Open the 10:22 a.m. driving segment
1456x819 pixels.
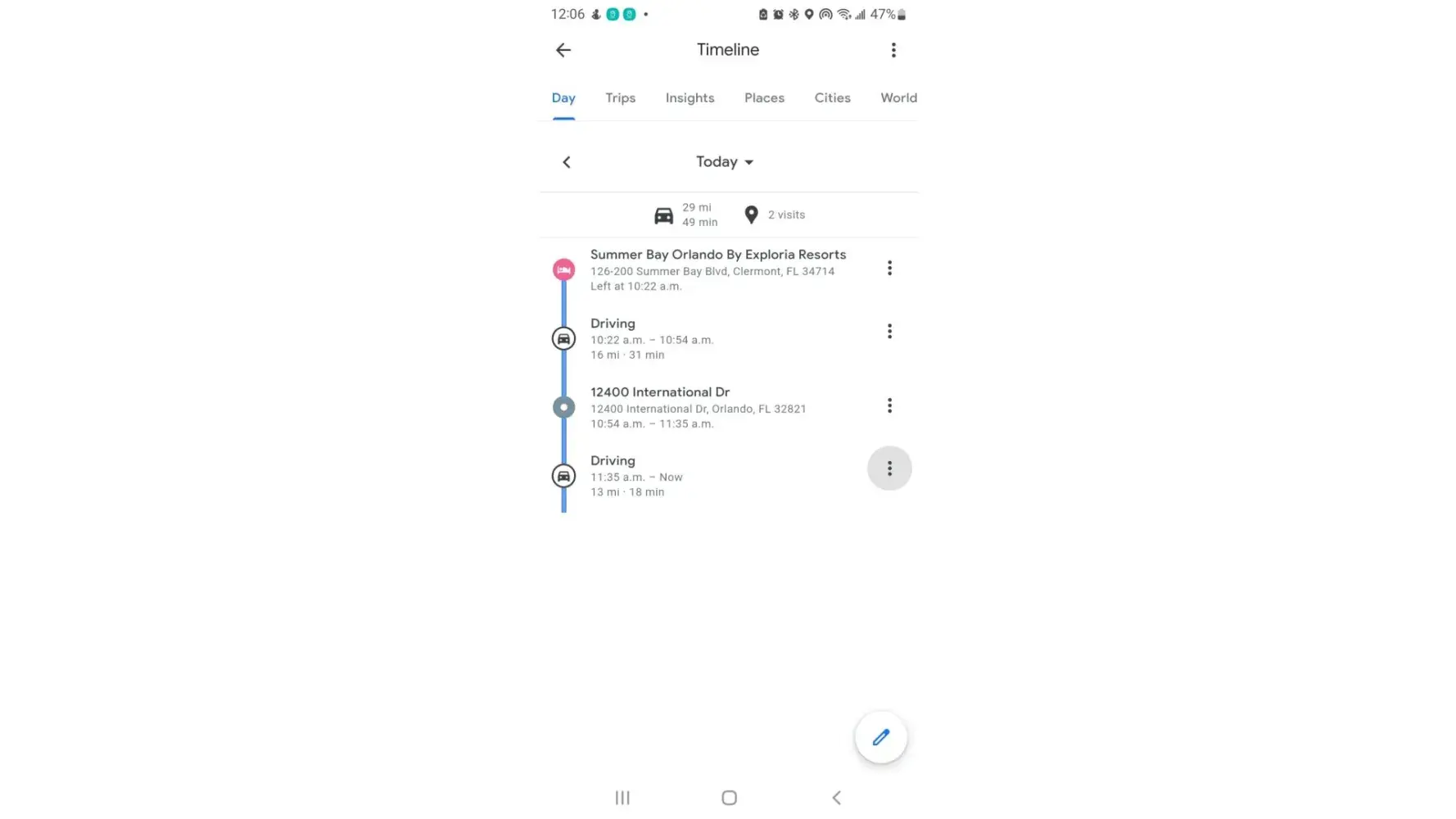(651, 339)
